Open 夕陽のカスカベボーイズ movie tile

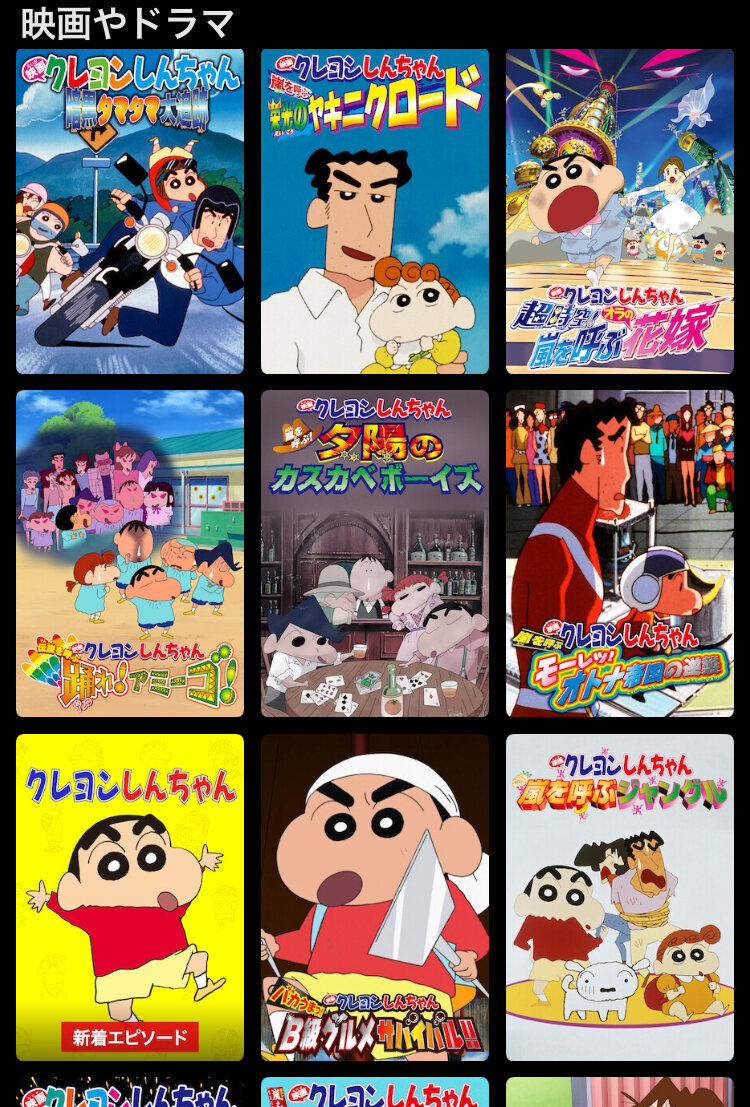[375, 553]
